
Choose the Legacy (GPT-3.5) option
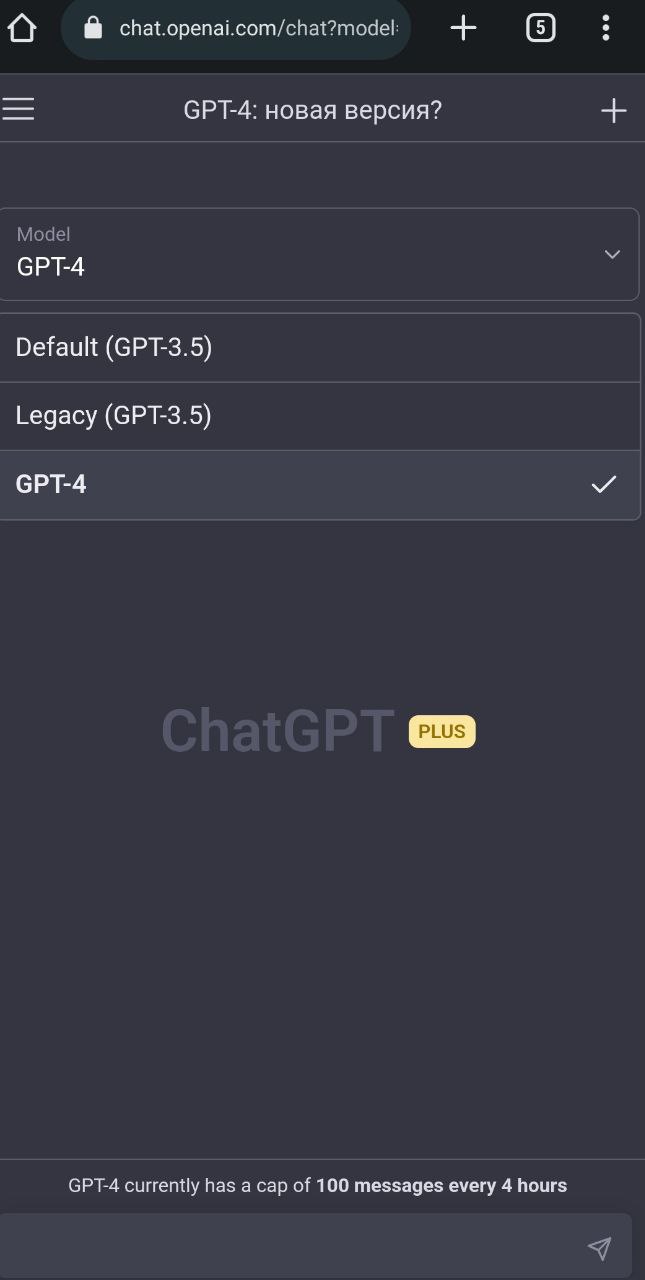(x=319, y=416)
